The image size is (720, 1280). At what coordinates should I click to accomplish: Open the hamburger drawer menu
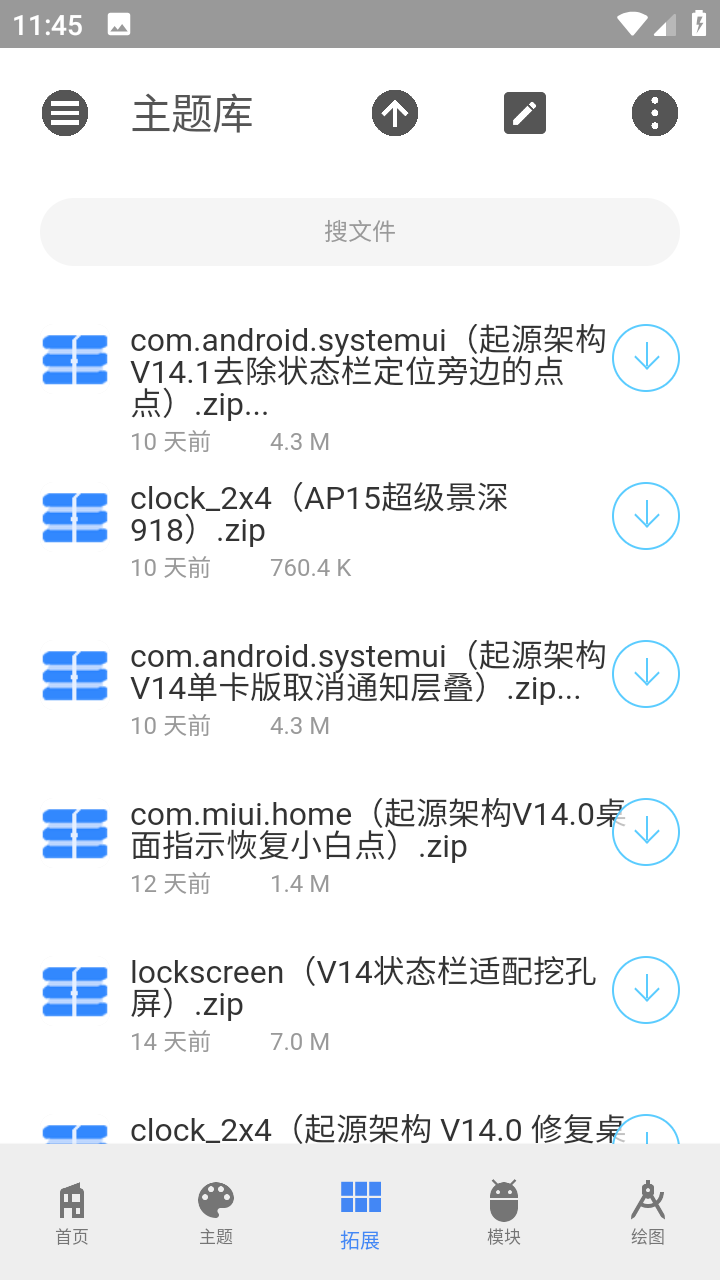pos(65,113)
